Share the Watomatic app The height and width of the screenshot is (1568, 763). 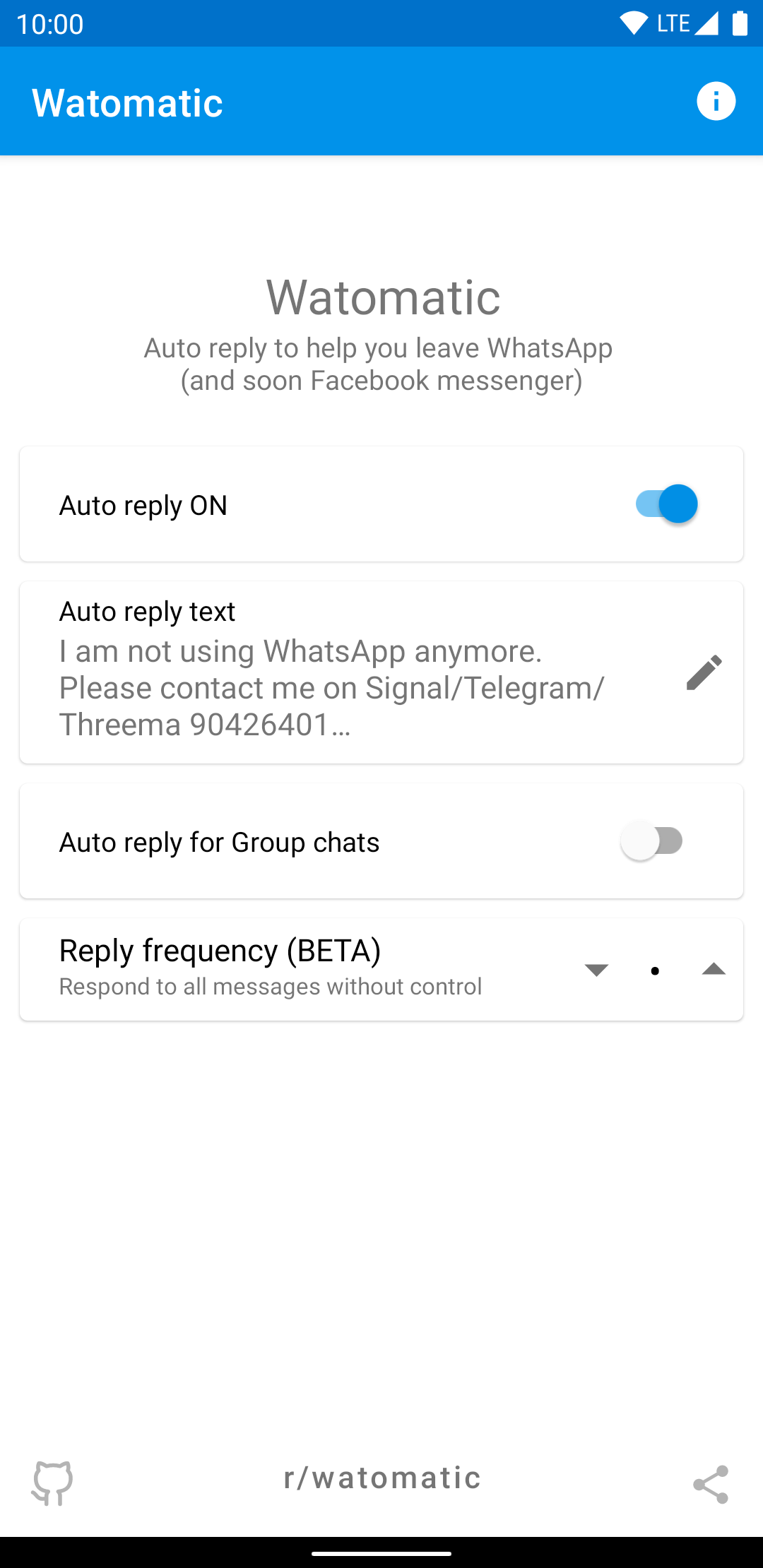pos(710,1484)
